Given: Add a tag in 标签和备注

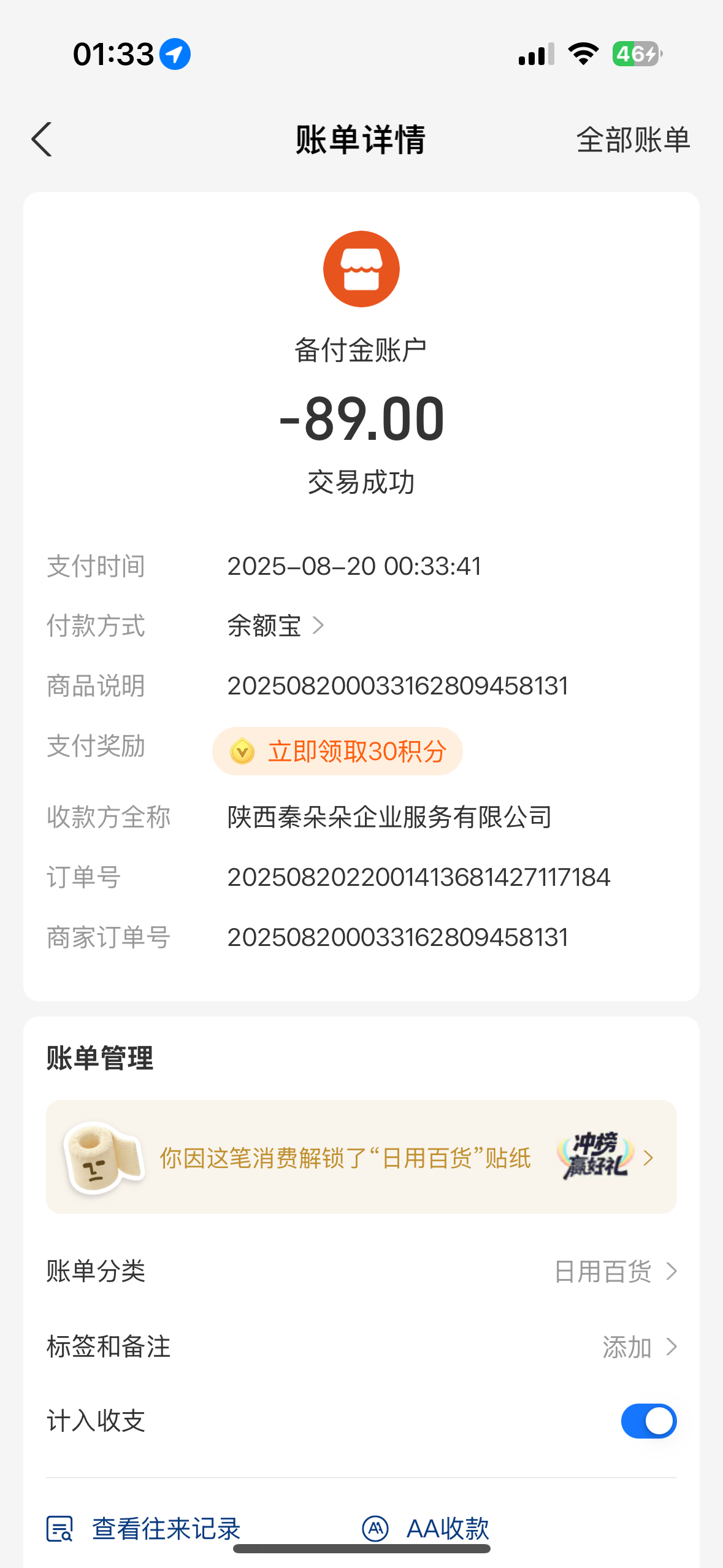Looking at the screenshot, I should (x=639, y=1347).
